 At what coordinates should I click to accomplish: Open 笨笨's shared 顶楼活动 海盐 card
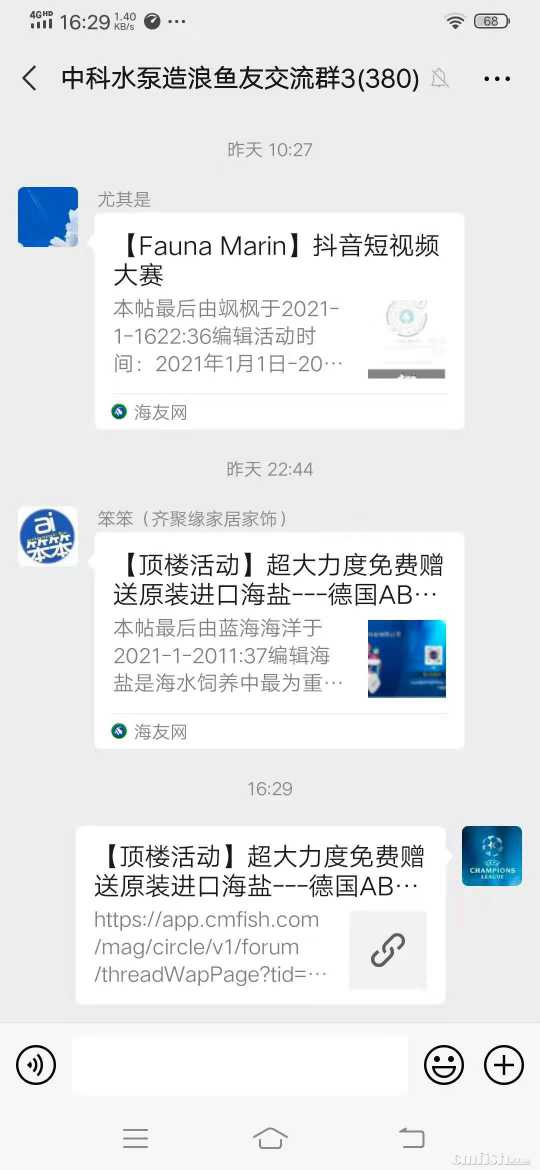[x=279, y=640]
